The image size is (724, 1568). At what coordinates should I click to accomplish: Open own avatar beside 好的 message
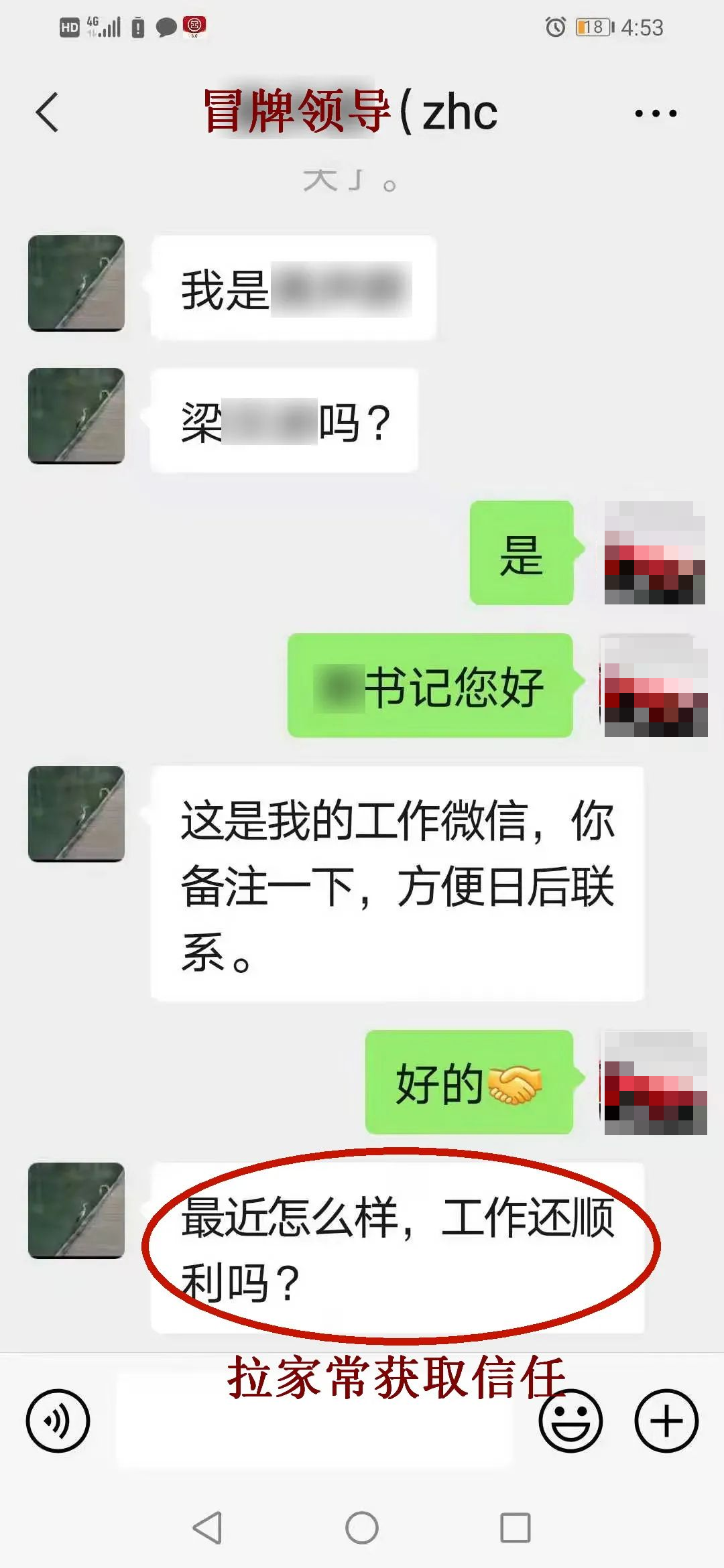pyautogui.click(x=655, y=1082)
